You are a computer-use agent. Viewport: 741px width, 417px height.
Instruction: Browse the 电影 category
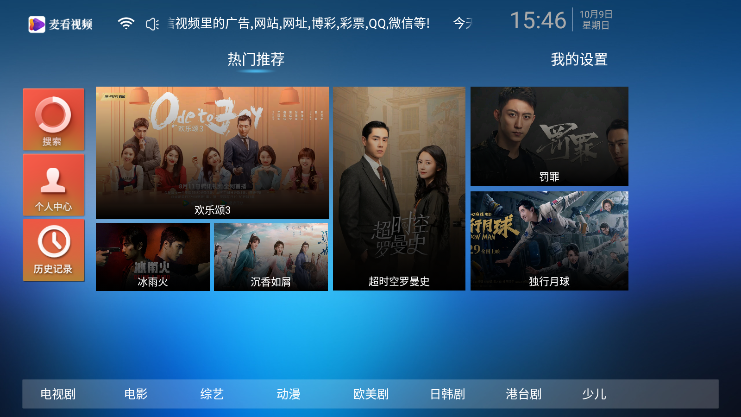(135, 394)
